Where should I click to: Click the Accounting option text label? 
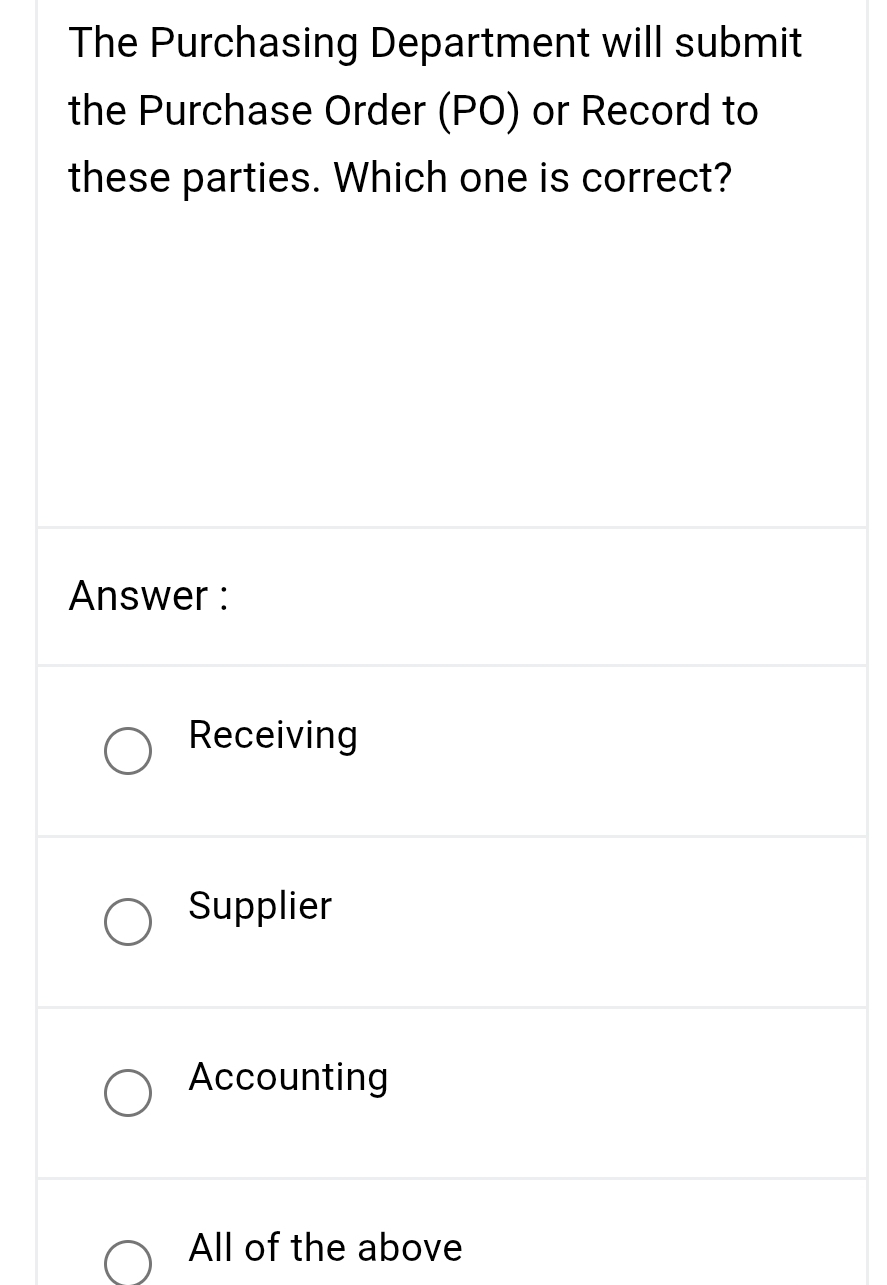tap(288, 1077)
